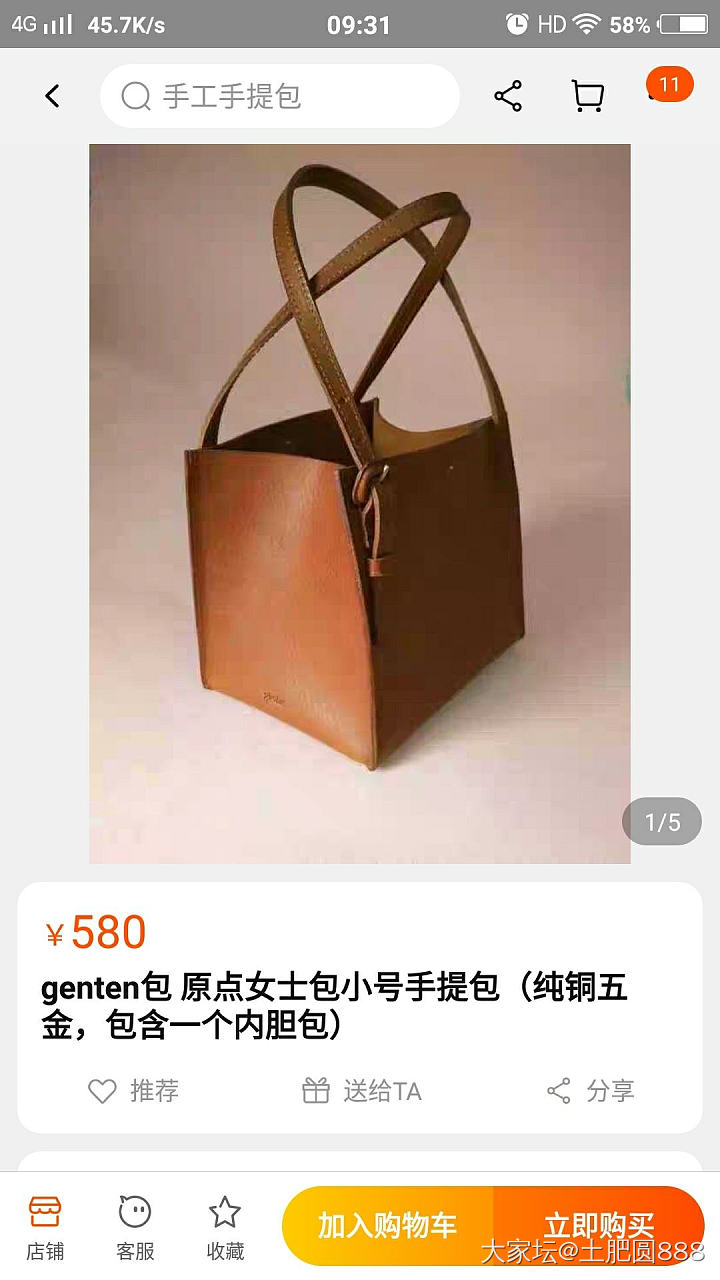Add item to favorites with 收藏
The image size is (720, 1280).
point(225,1227)
